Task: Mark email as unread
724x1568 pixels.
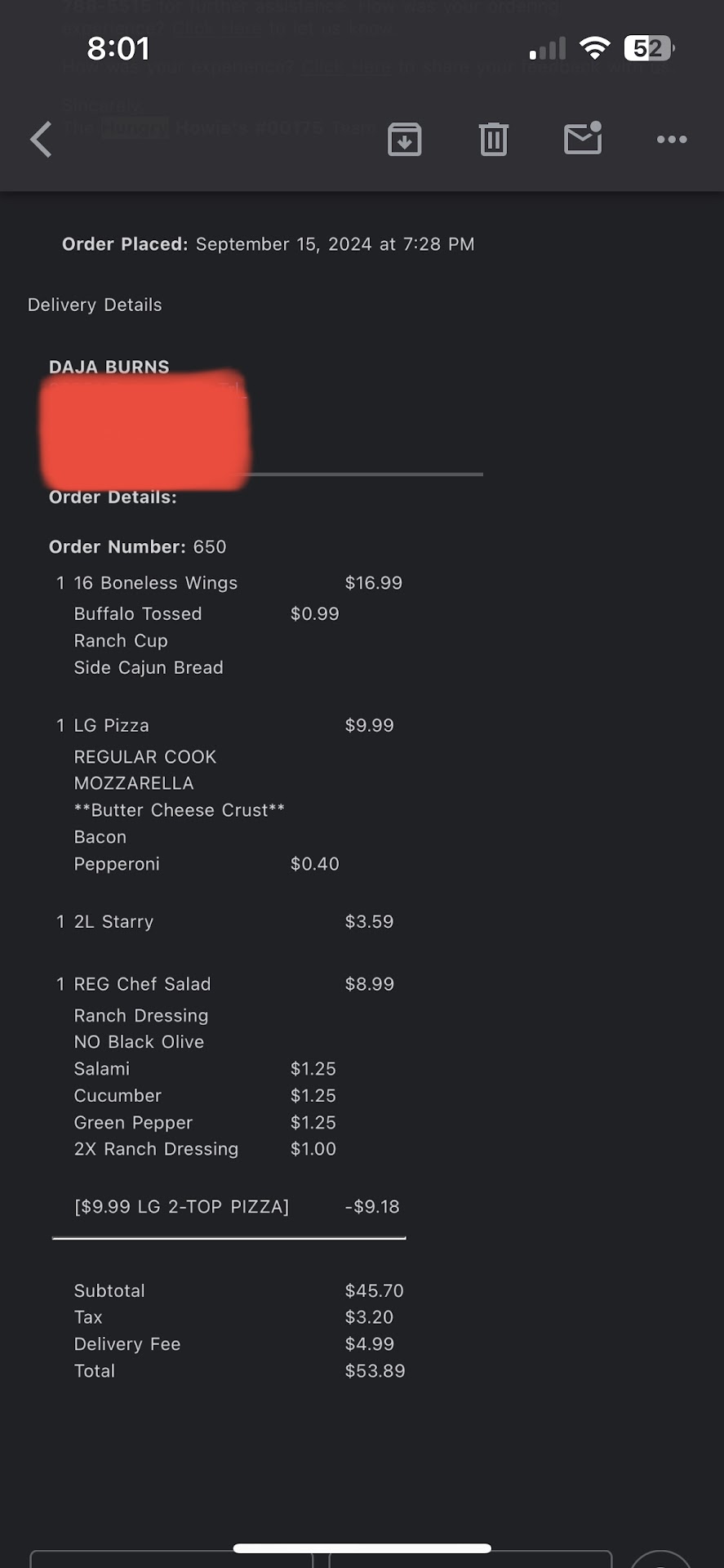Action: coord(583,138)
